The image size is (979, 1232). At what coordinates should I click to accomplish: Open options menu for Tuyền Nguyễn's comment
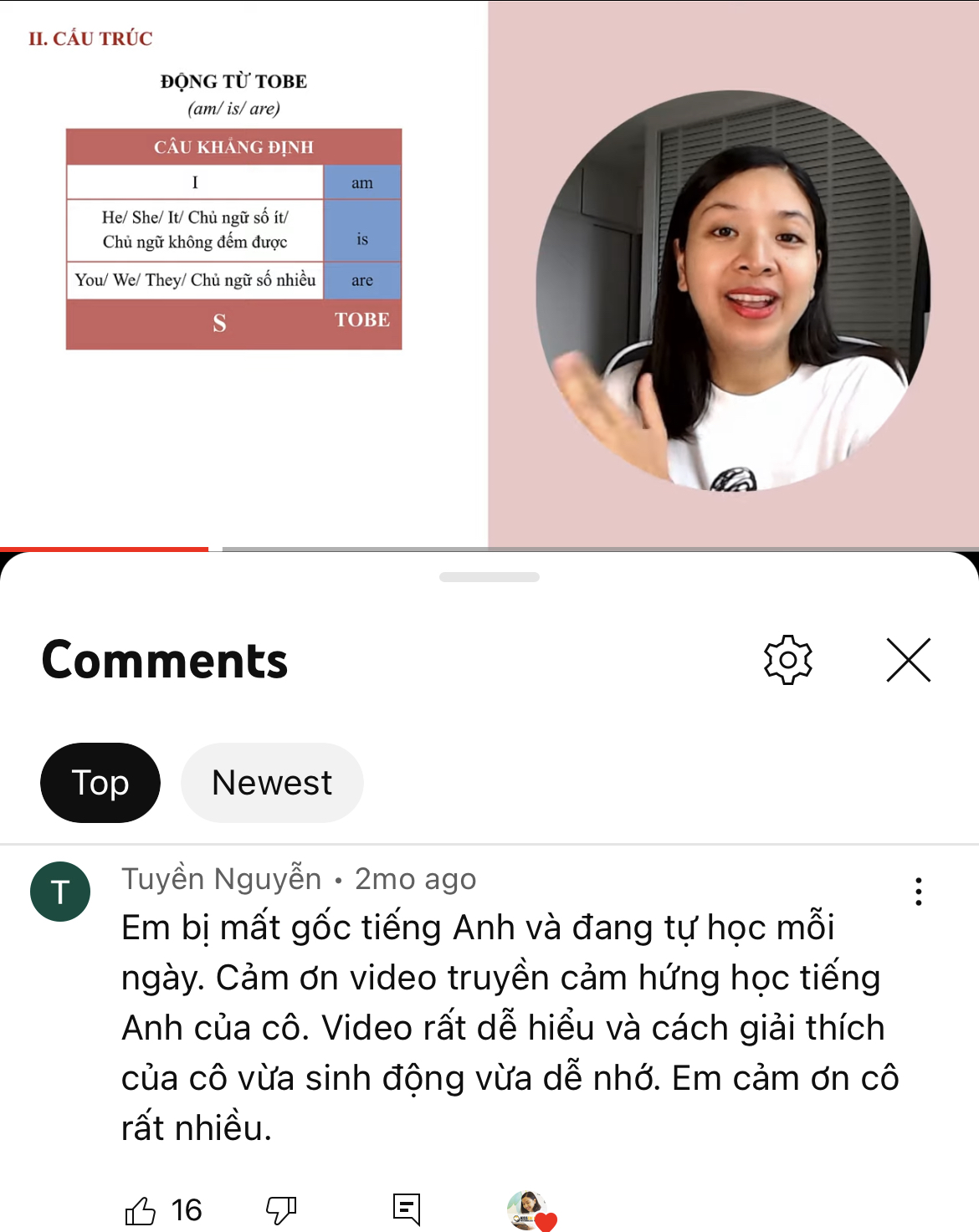(x=919, y=892)
